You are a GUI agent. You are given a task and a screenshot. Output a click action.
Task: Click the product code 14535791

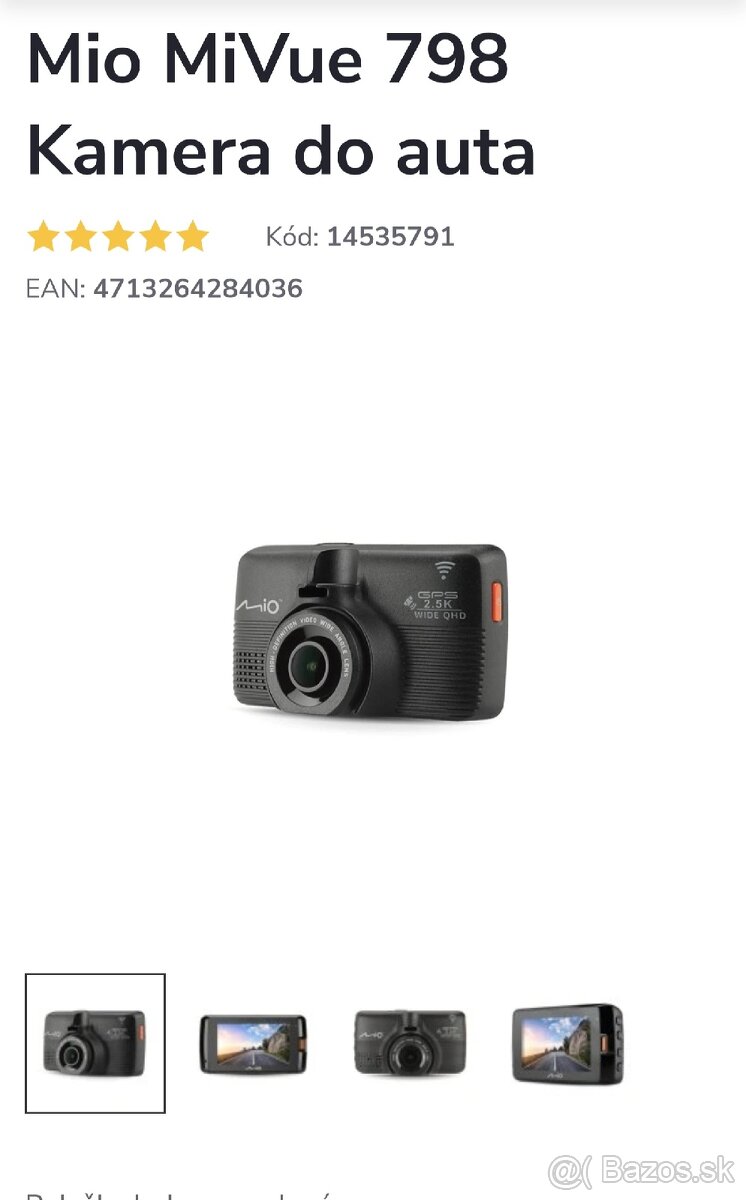[390, 238]
